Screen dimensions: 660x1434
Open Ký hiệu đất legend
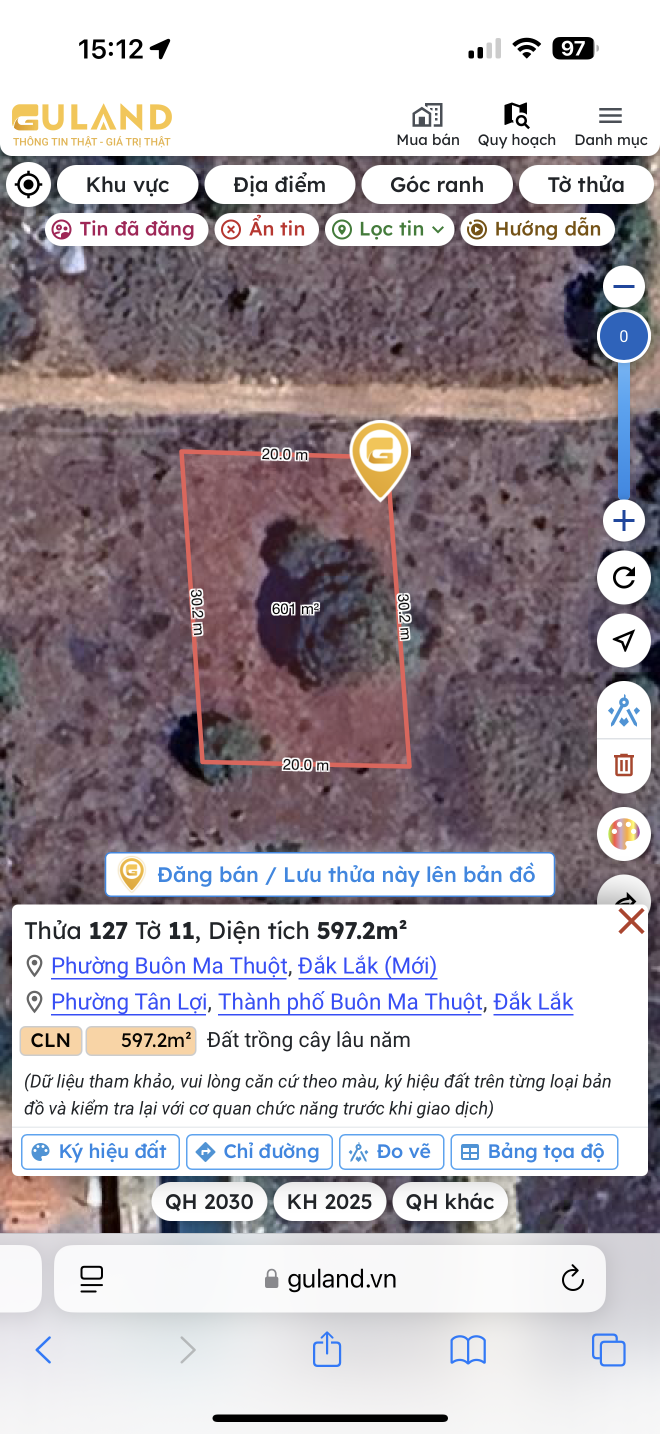coord(100,1152)
